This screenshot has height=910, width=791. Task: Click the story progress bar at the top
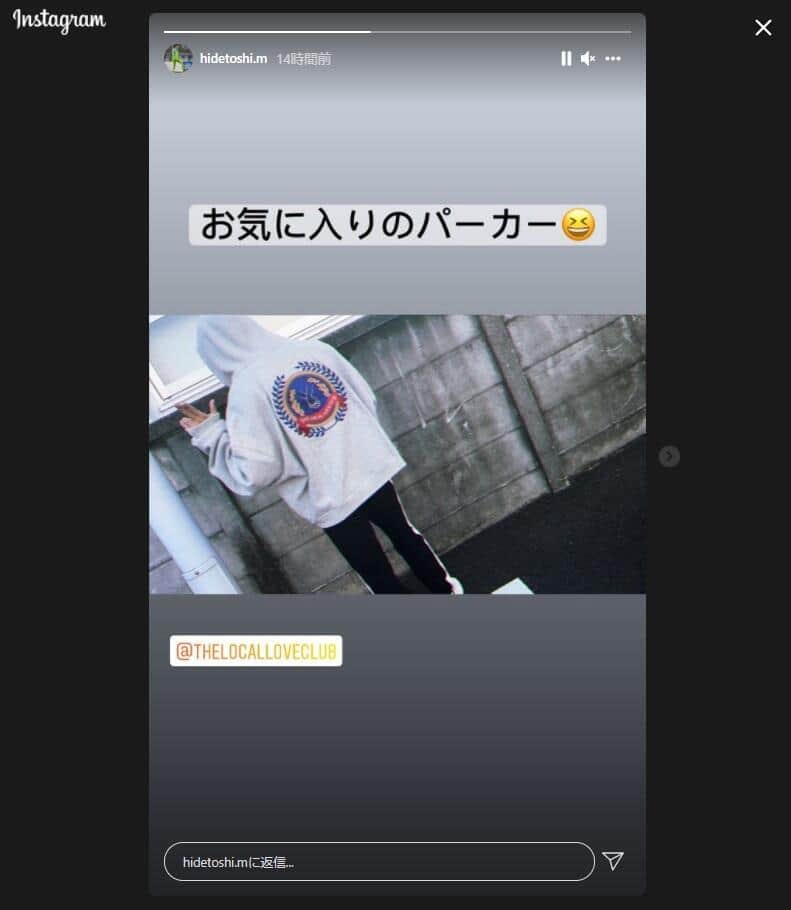coord(397,30)
